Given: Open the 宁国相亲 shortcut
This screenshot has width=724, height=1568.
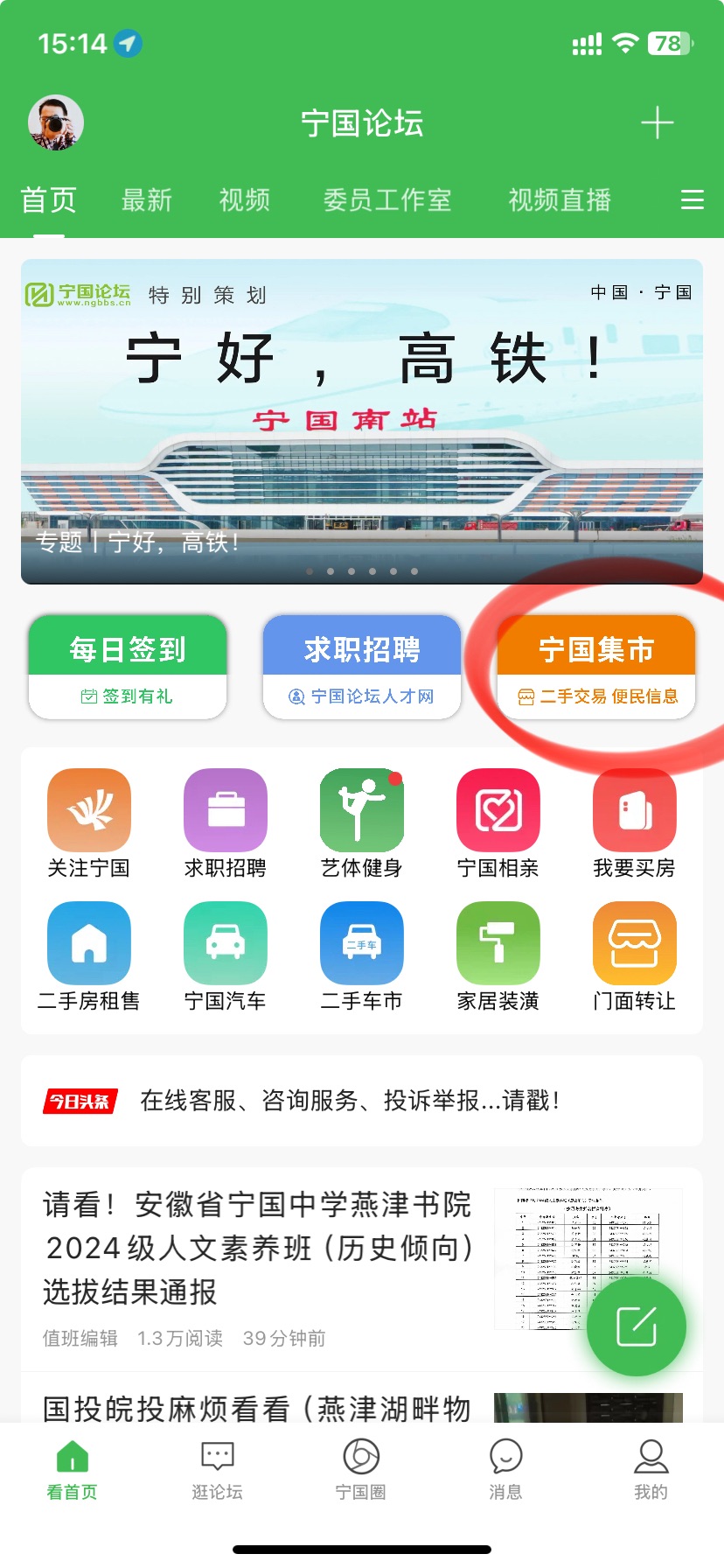Looking at the screenshot, I should [x=498, y=822].
